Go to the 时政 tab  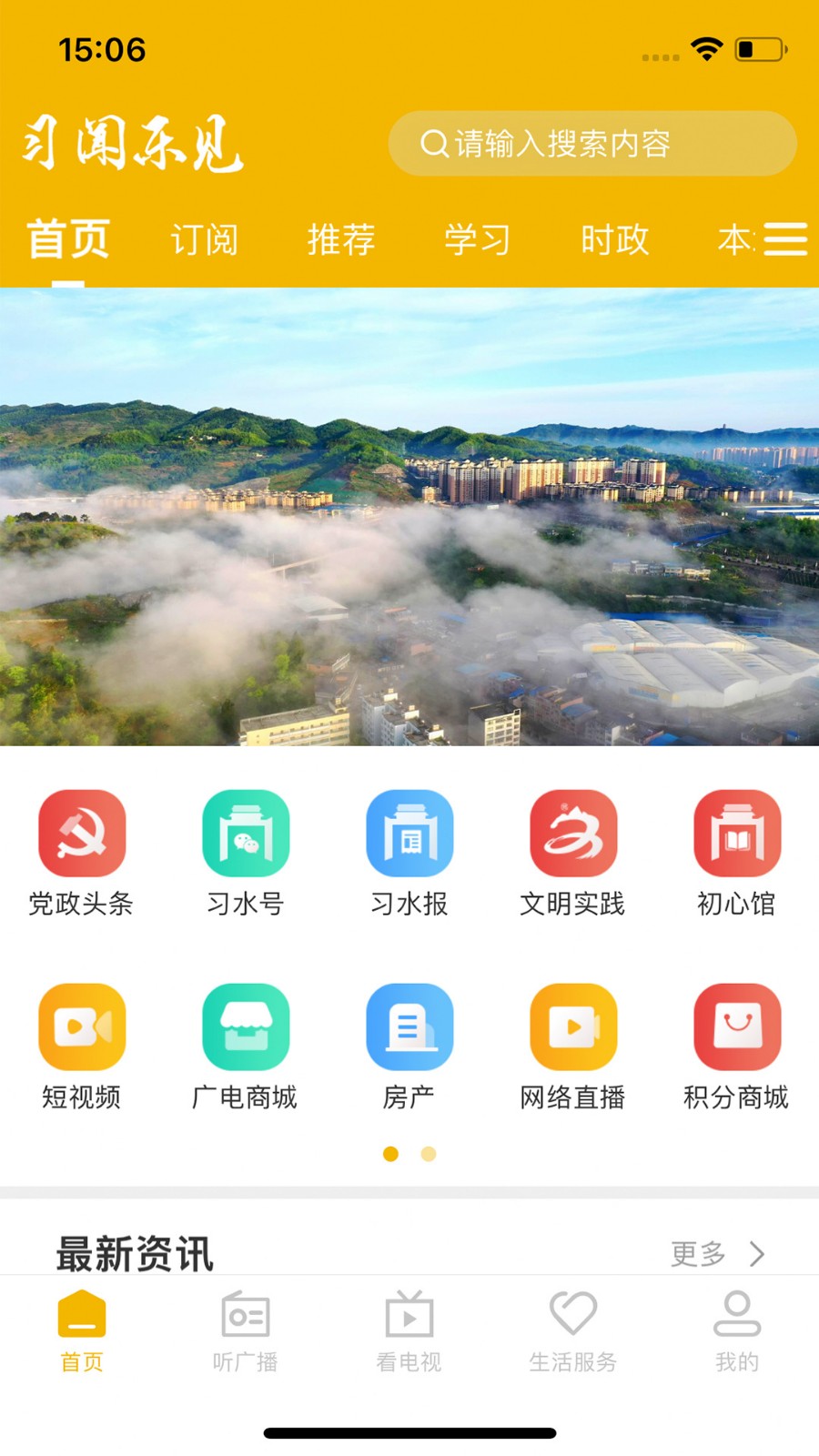614,240
